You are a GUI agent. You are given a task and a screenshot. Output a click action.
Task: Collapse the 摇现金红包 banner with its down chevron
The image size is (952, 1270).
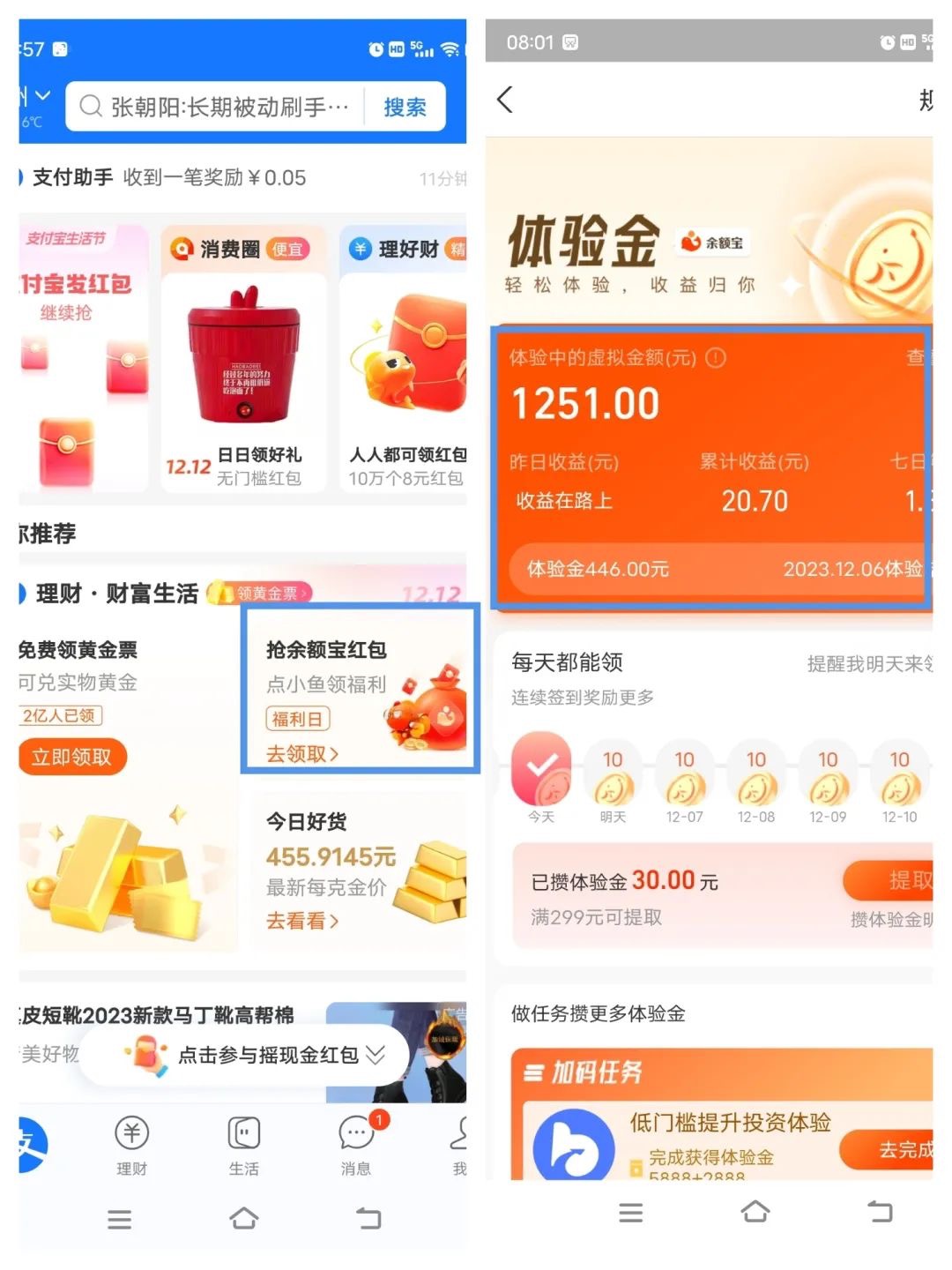coord(377,1054)
